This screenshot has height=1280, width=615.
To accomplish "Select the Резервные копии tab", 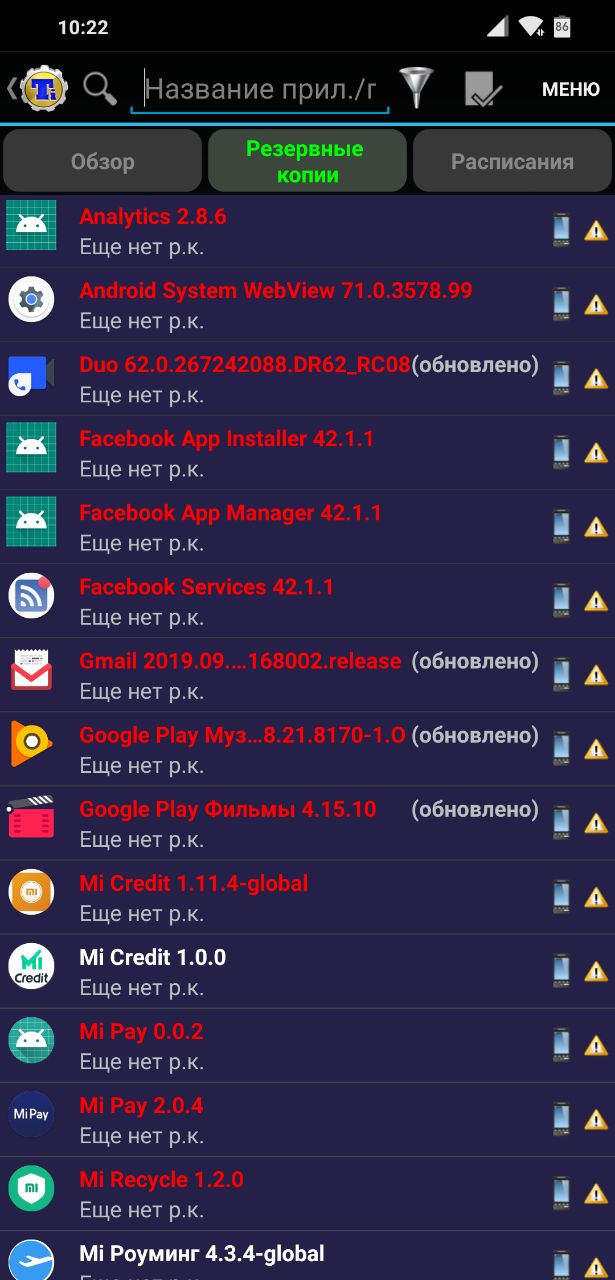I will click(307, 162).
